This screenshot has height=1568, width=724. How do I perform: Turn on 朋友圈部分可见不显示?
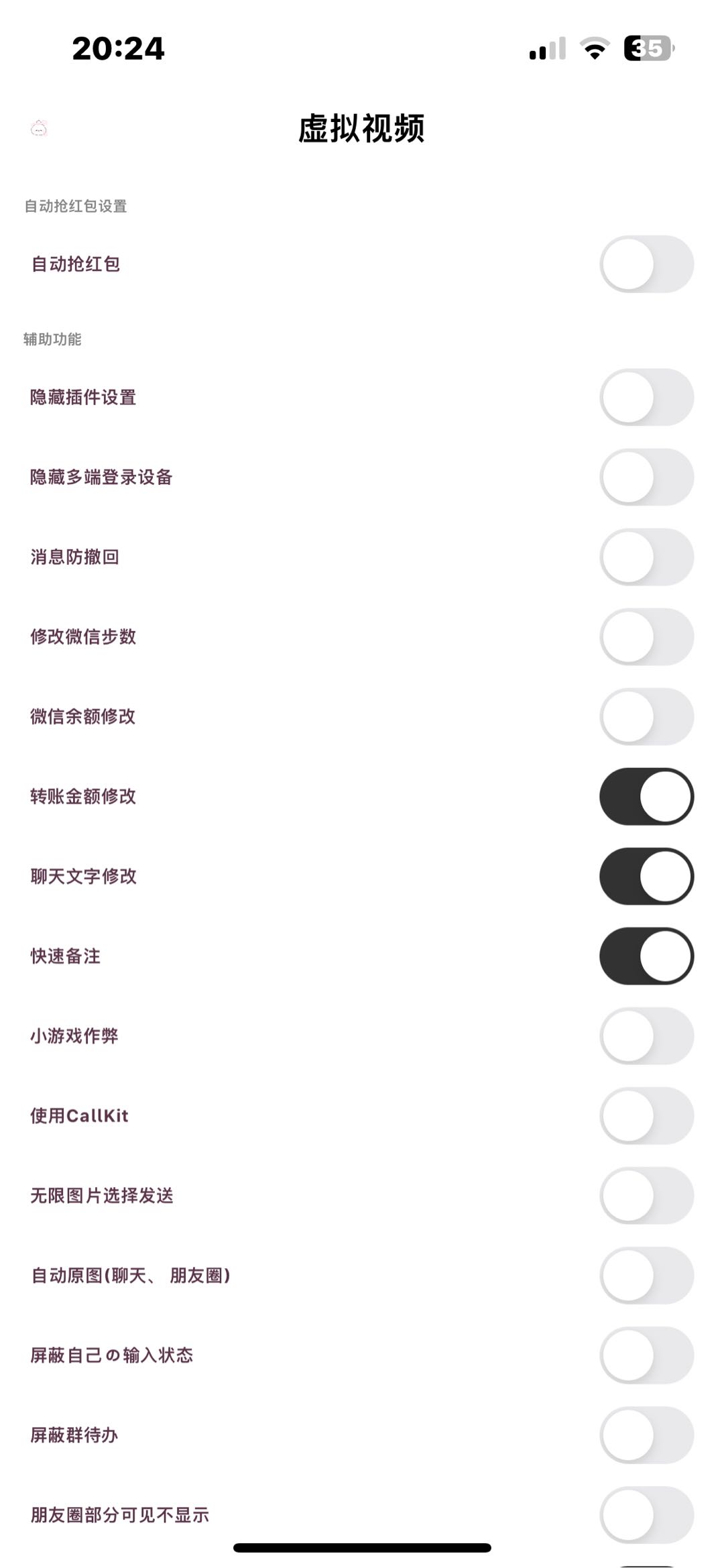click(x=646, y=1514)
